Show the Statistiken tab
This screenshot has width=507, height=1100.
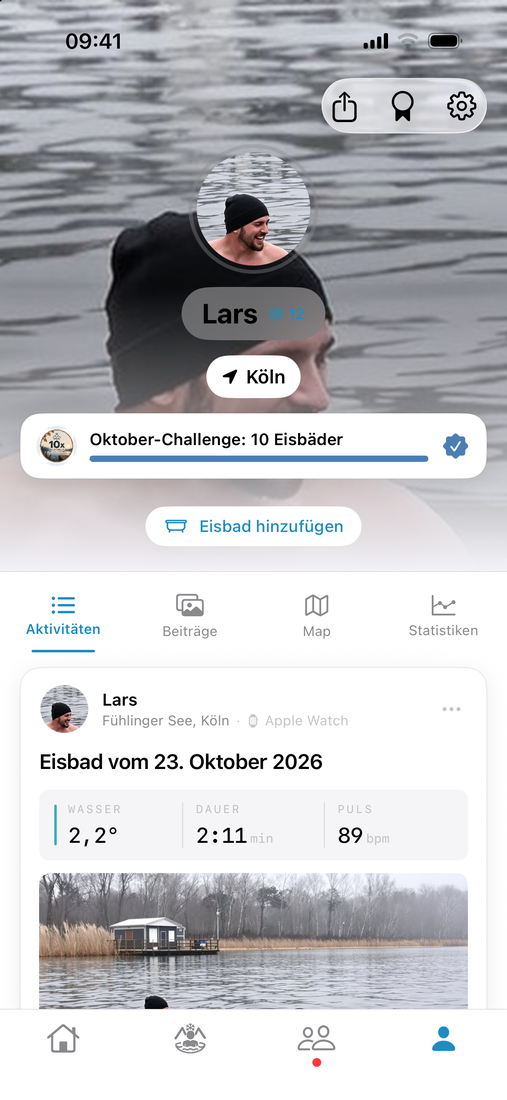coord(443,616)
